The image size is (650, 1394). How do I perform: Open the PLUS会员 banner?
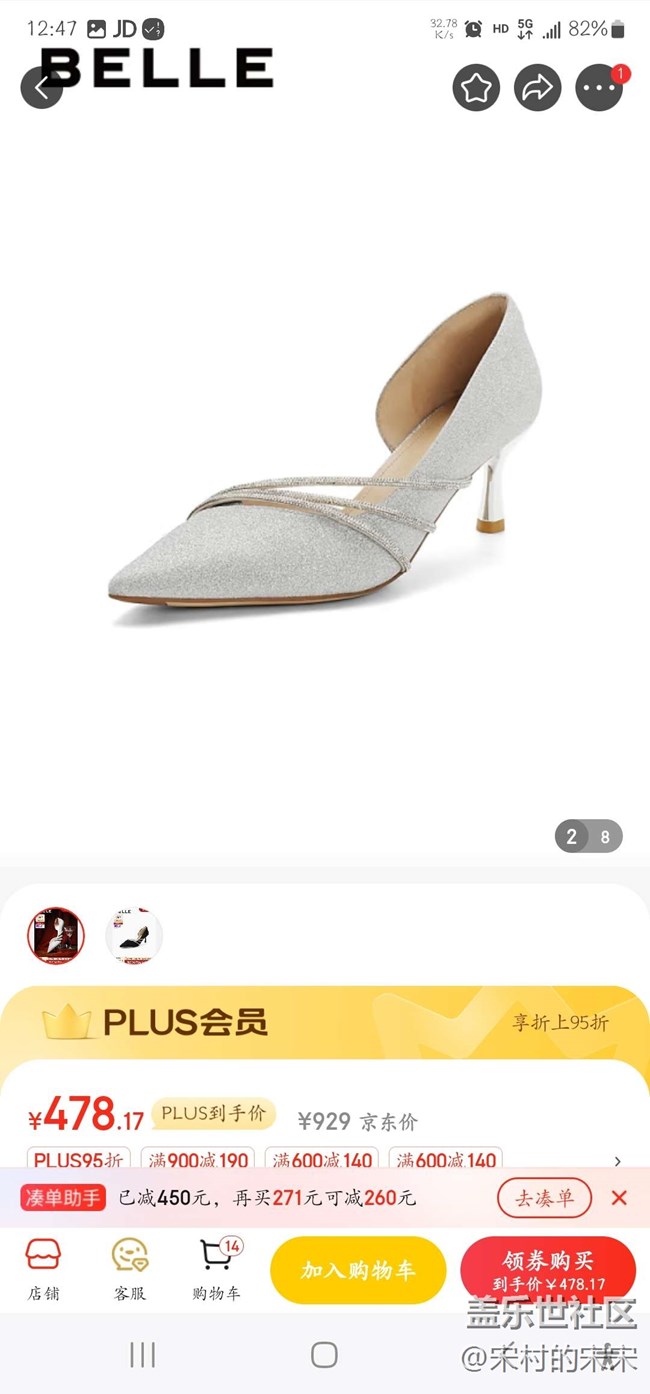(x=325, y=1022)
